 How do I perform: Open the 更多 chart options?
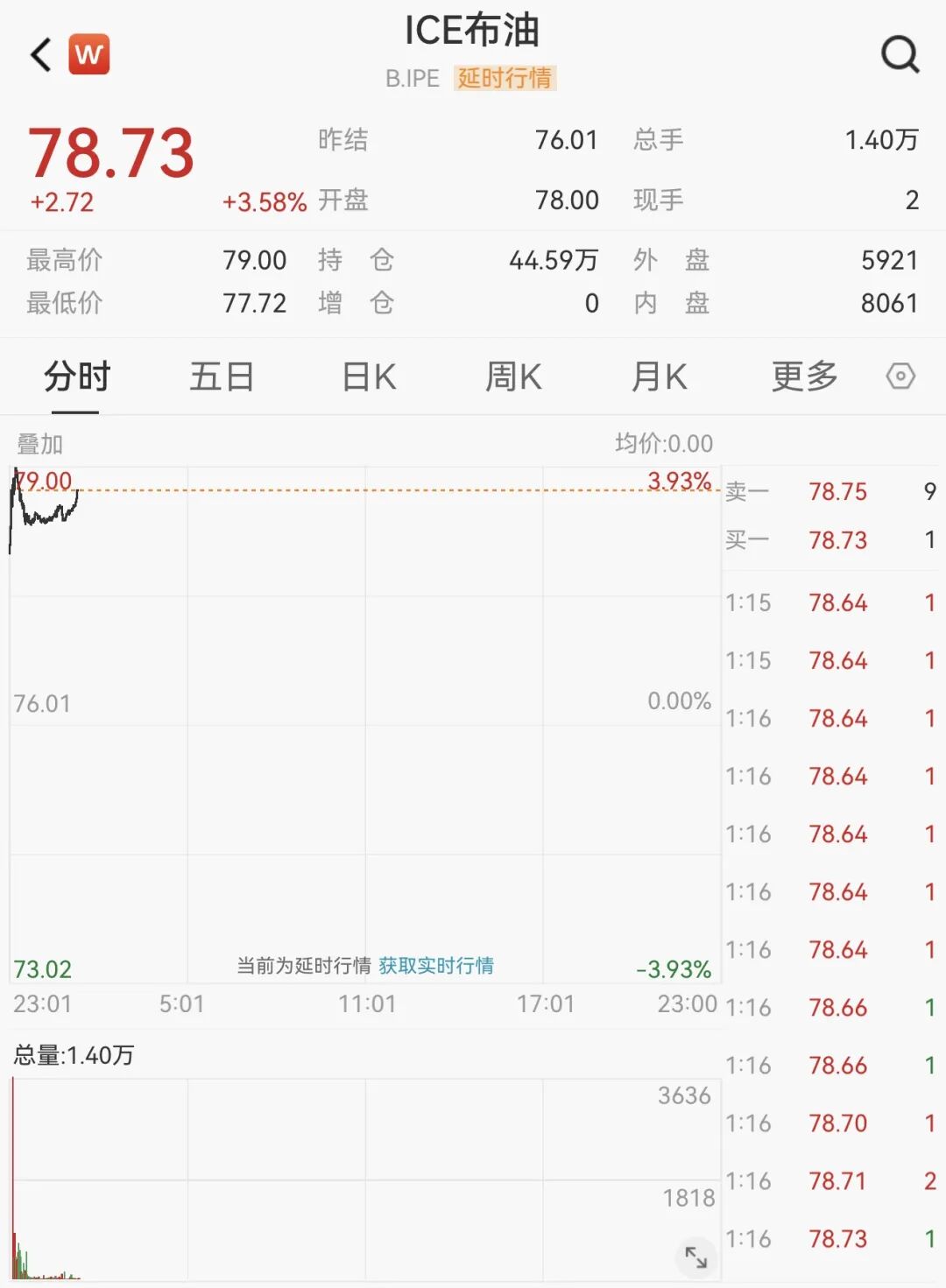(805, 377)
